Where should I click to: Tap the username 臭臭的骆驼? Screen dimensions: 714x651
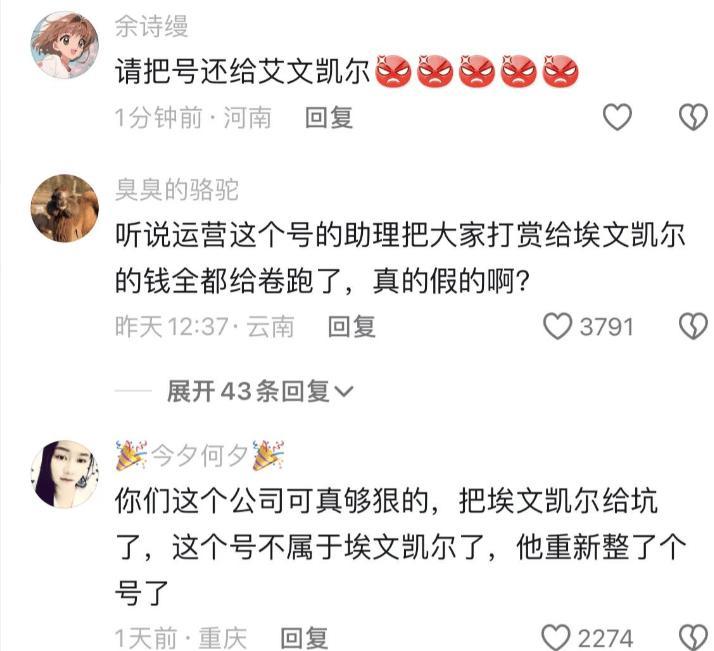click(177, 190)
